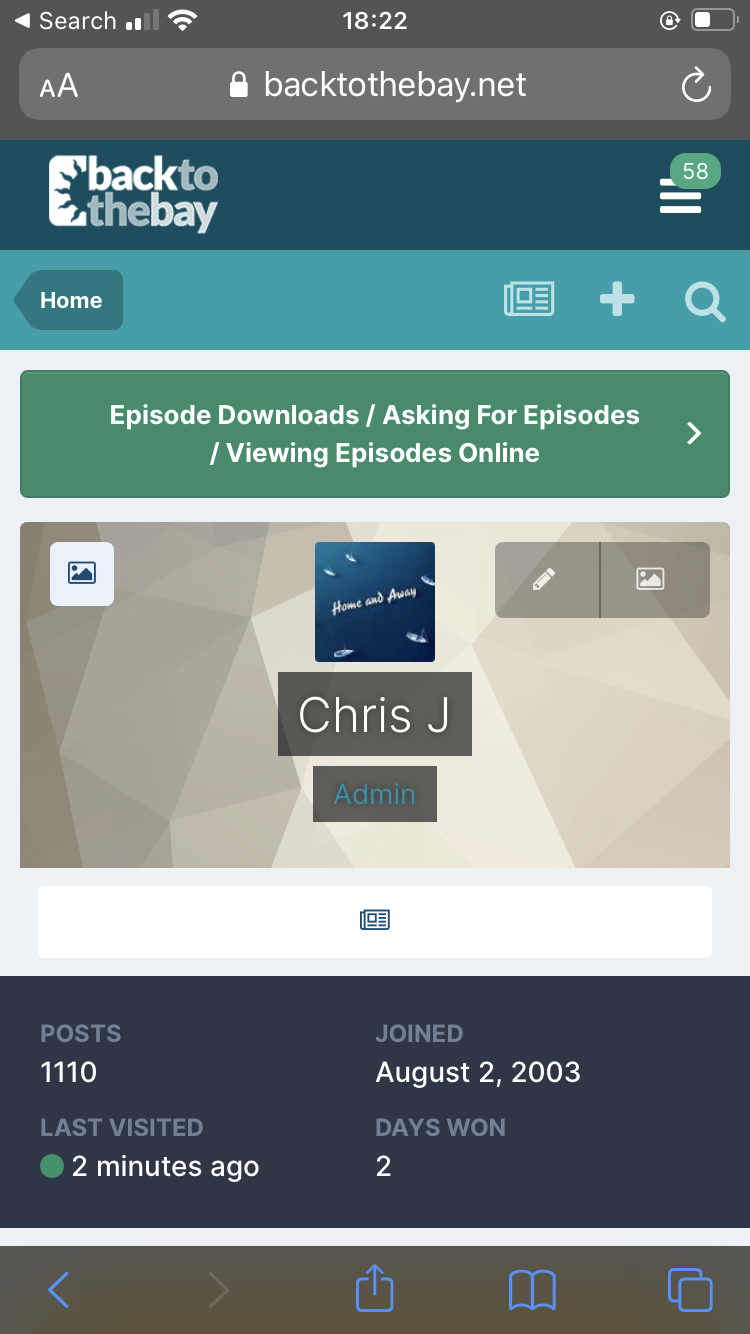
Task: Open the site search magnifier
Action: tap(705, 300)
